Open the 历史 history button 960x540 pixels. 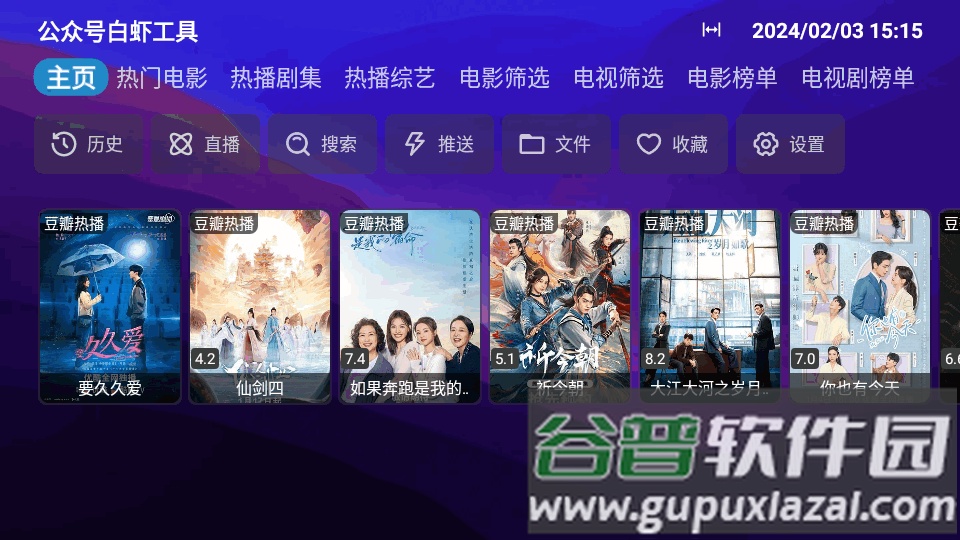(87, 144)
